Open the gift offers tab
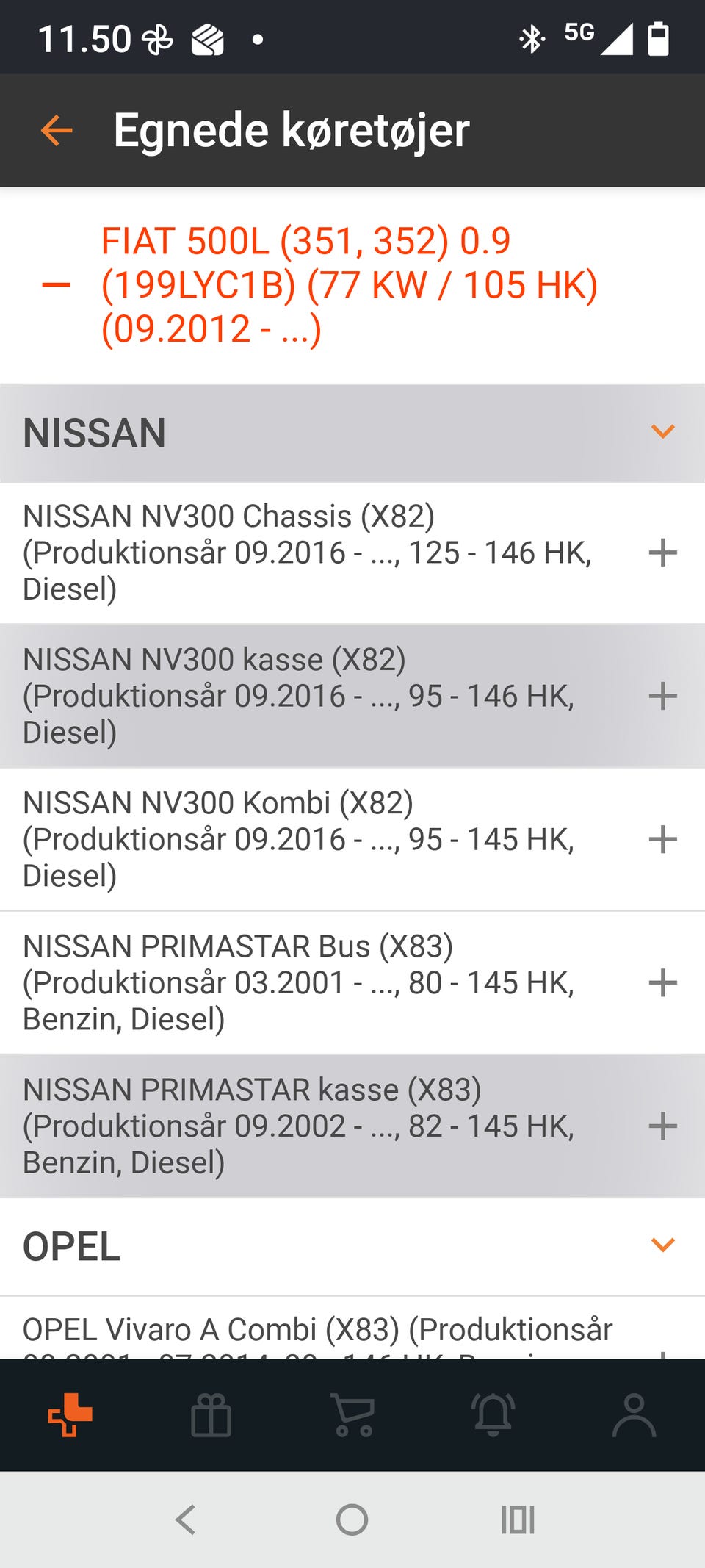The image size is (705, 1568). click(x=211, y=1414)
